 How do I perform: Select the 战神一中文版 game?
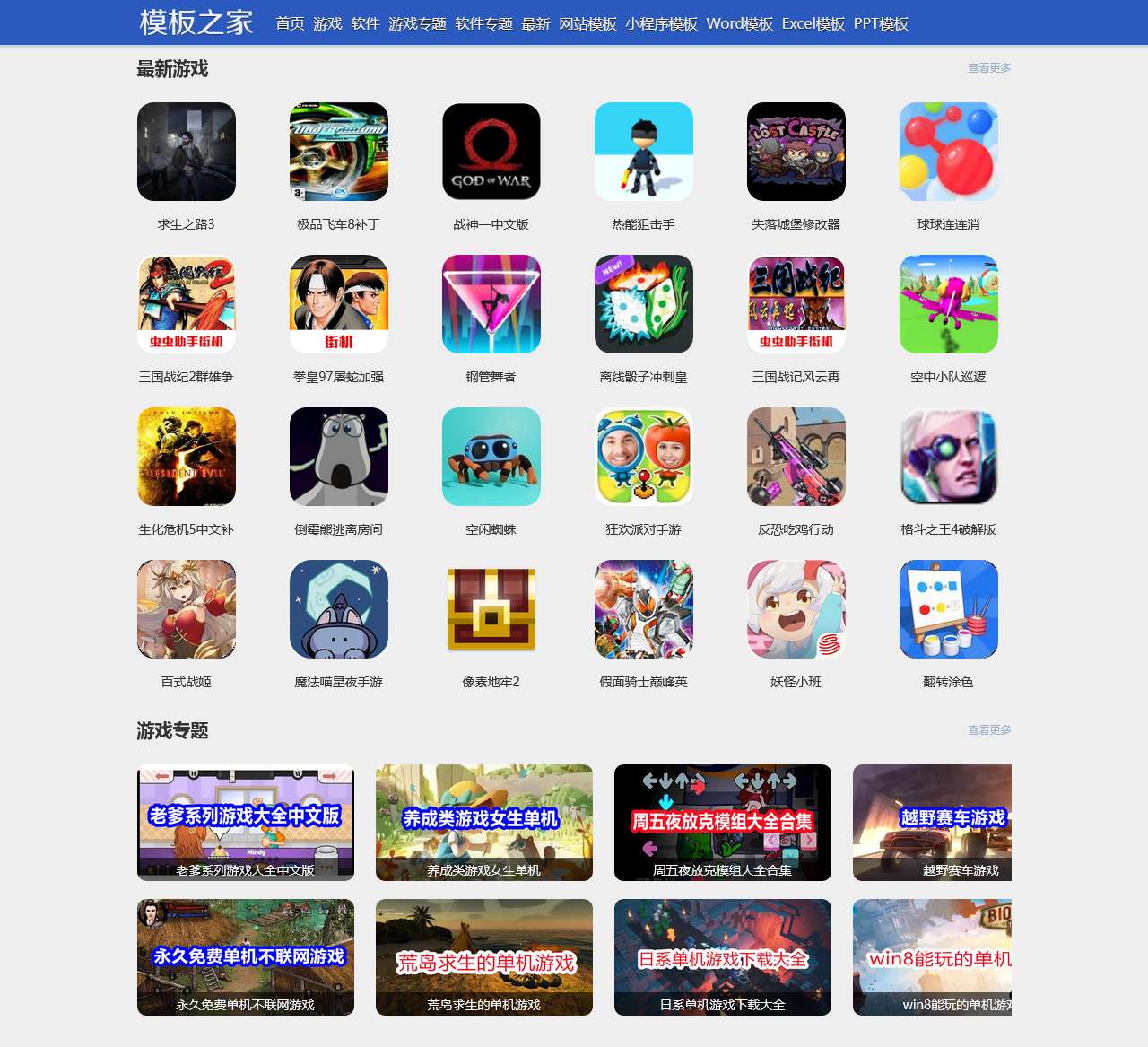(x=491, y=152)
